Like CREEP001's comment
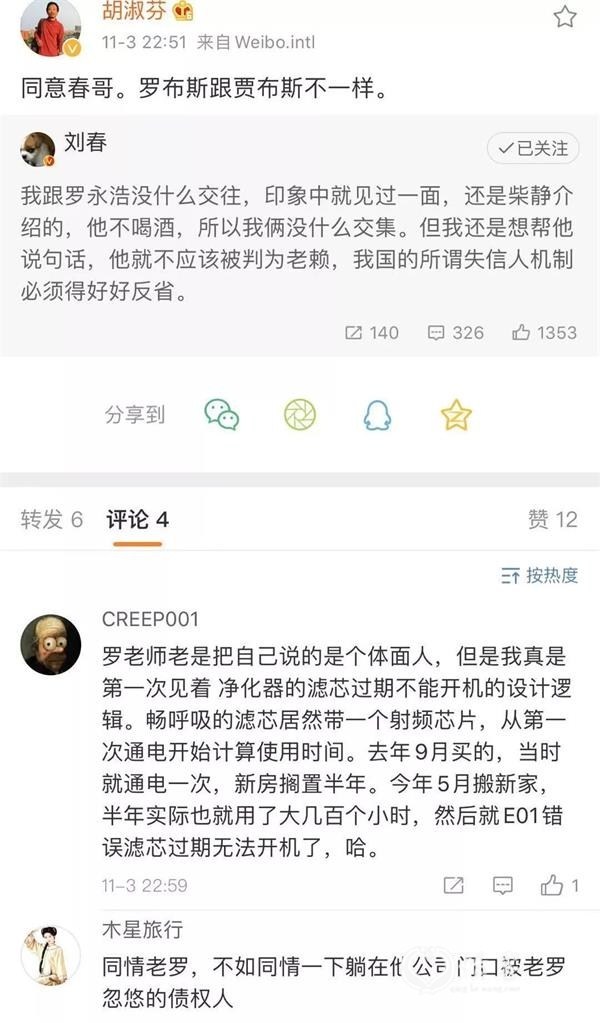The image size is (600, 1023). (x=558, y=885)
